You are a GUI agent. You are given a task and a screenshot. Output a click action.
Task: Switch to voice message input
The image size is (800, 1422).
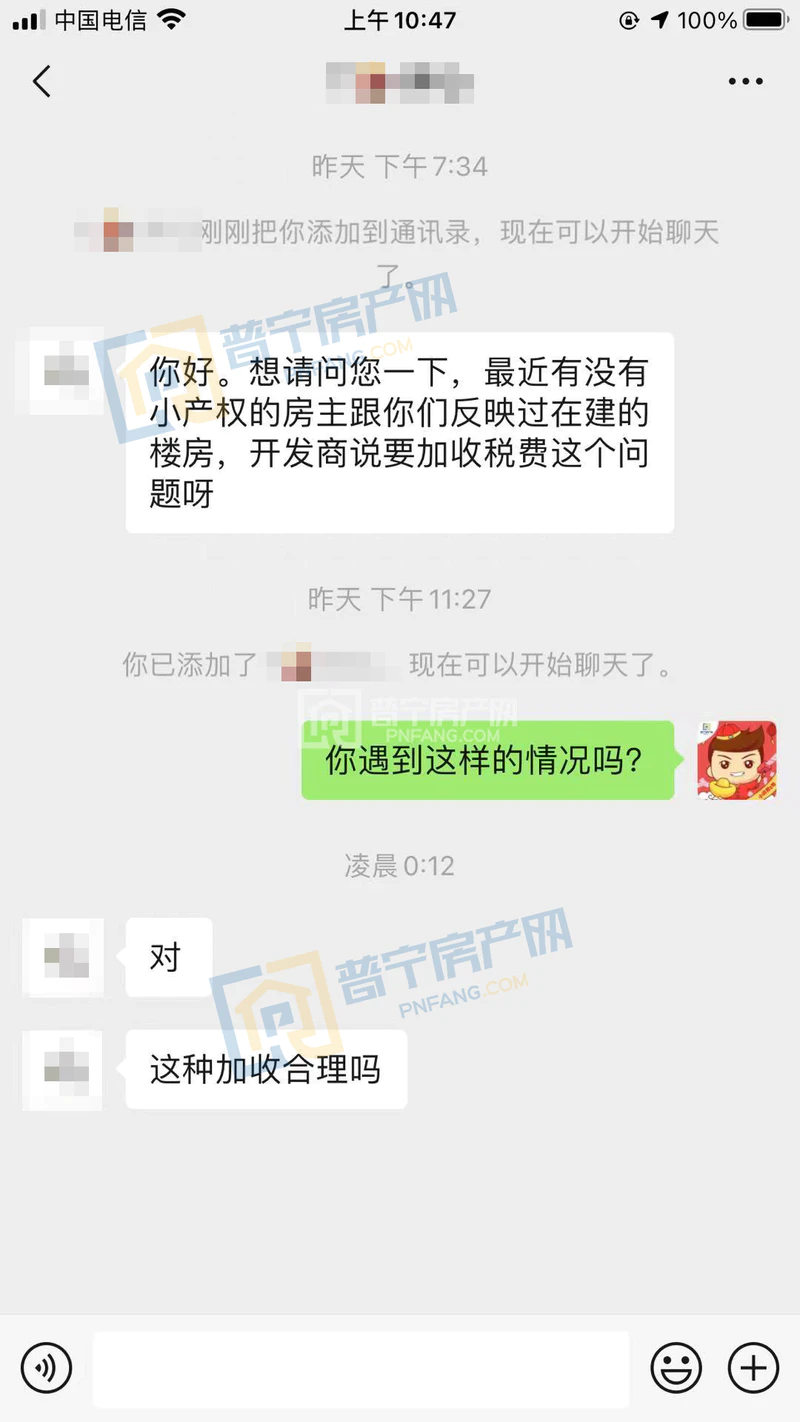click(x=46, y=1367)
